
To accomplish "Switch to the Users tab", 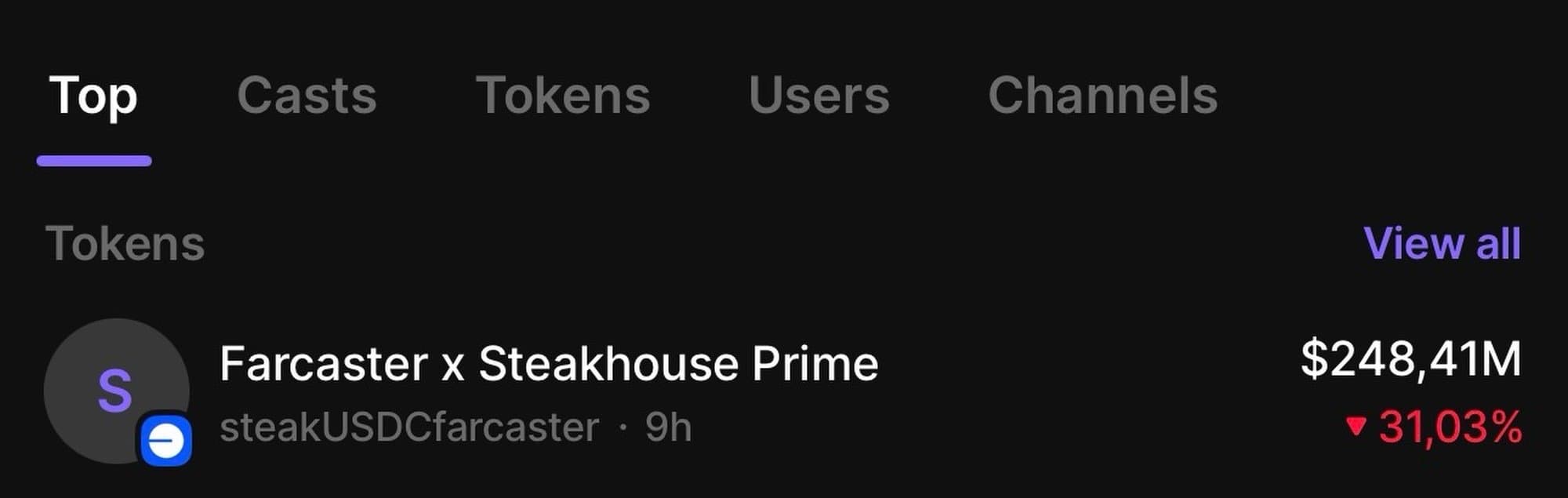I will point(818,97).
